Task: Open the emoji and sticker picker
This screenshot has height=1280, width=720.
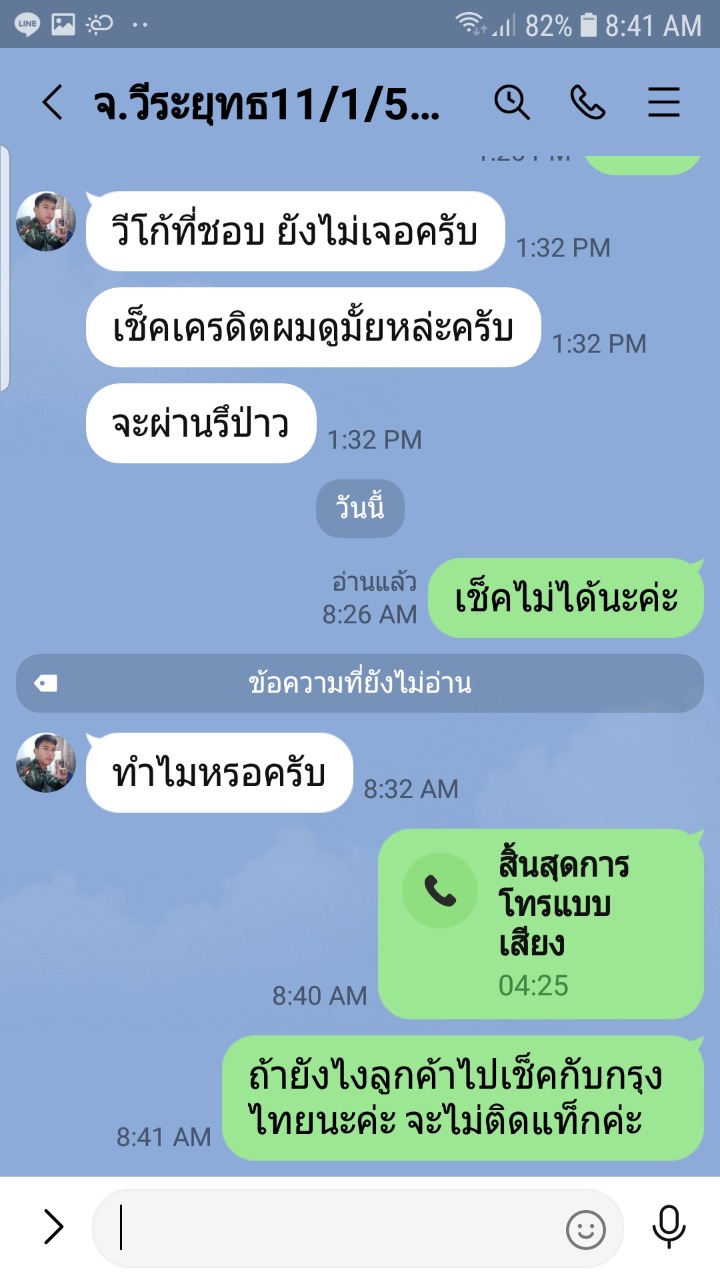Action: [x=586, y=1229]
